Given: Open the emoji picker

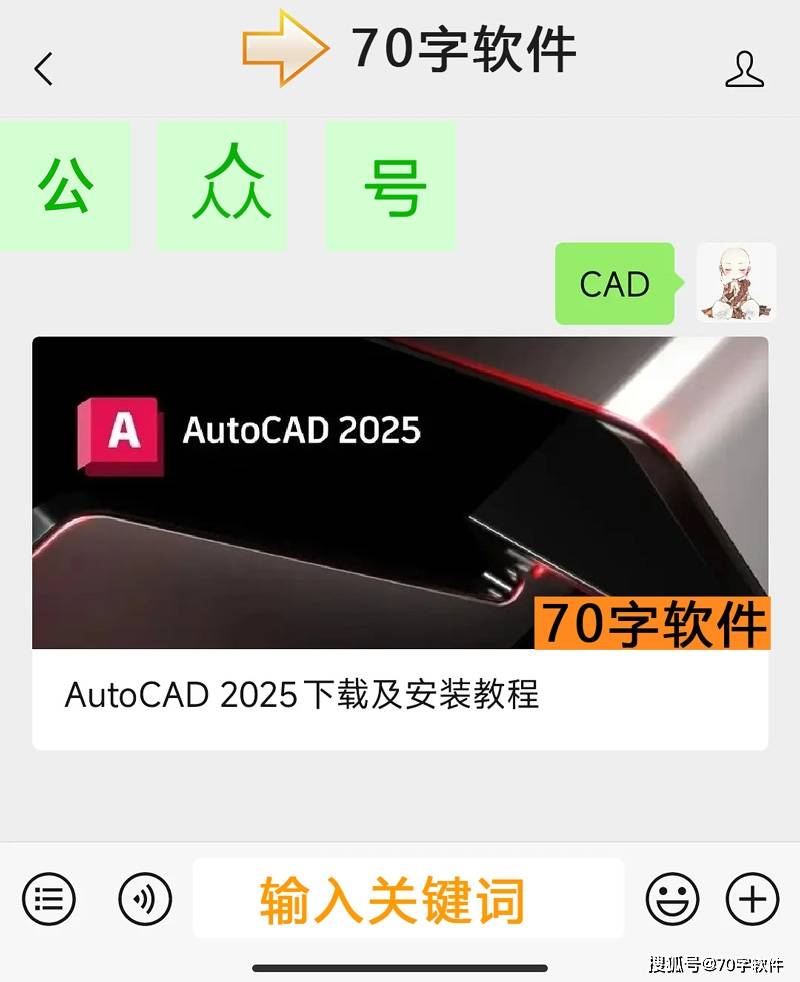Looking at the screenshot, I should [x=672, y=900].
